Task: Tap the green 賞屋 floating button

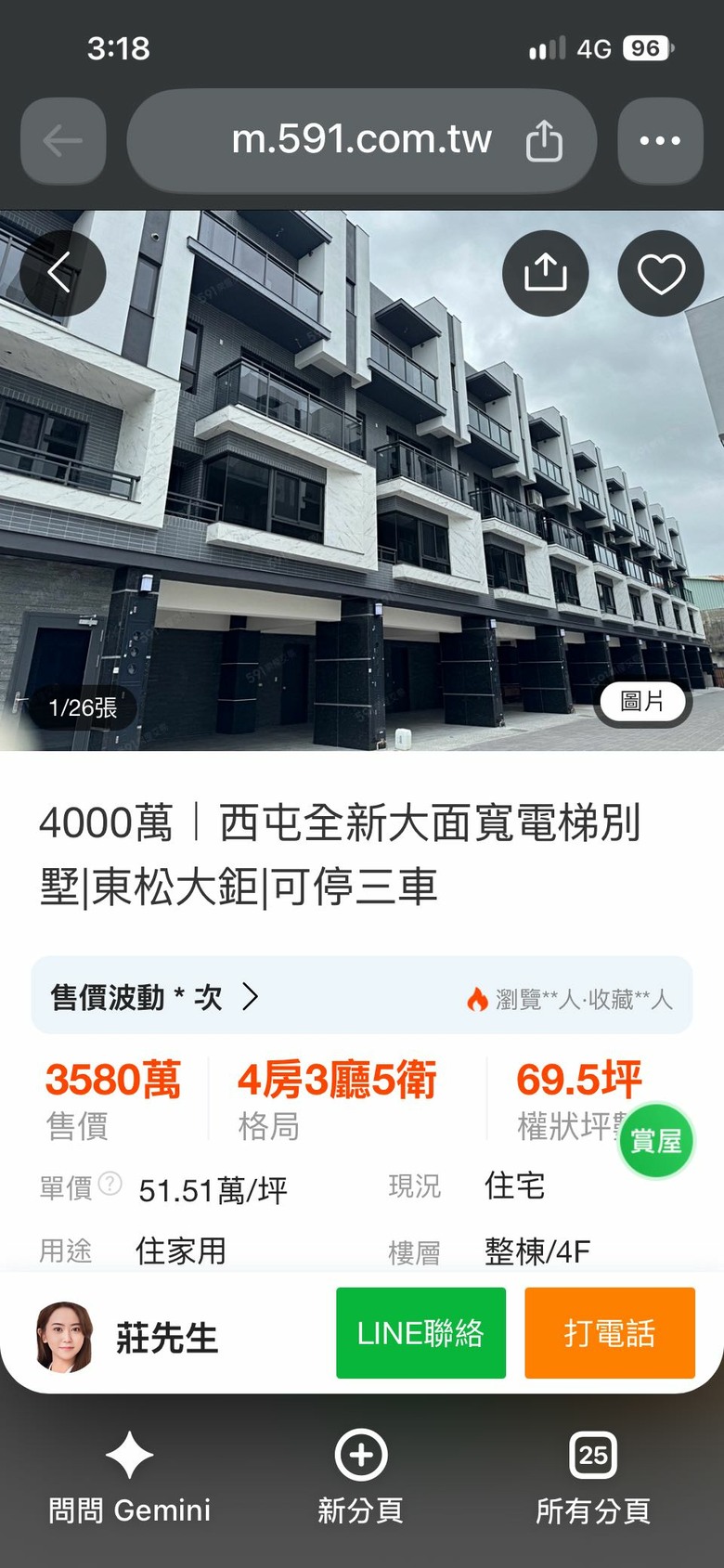Action: click(656, 1140)
